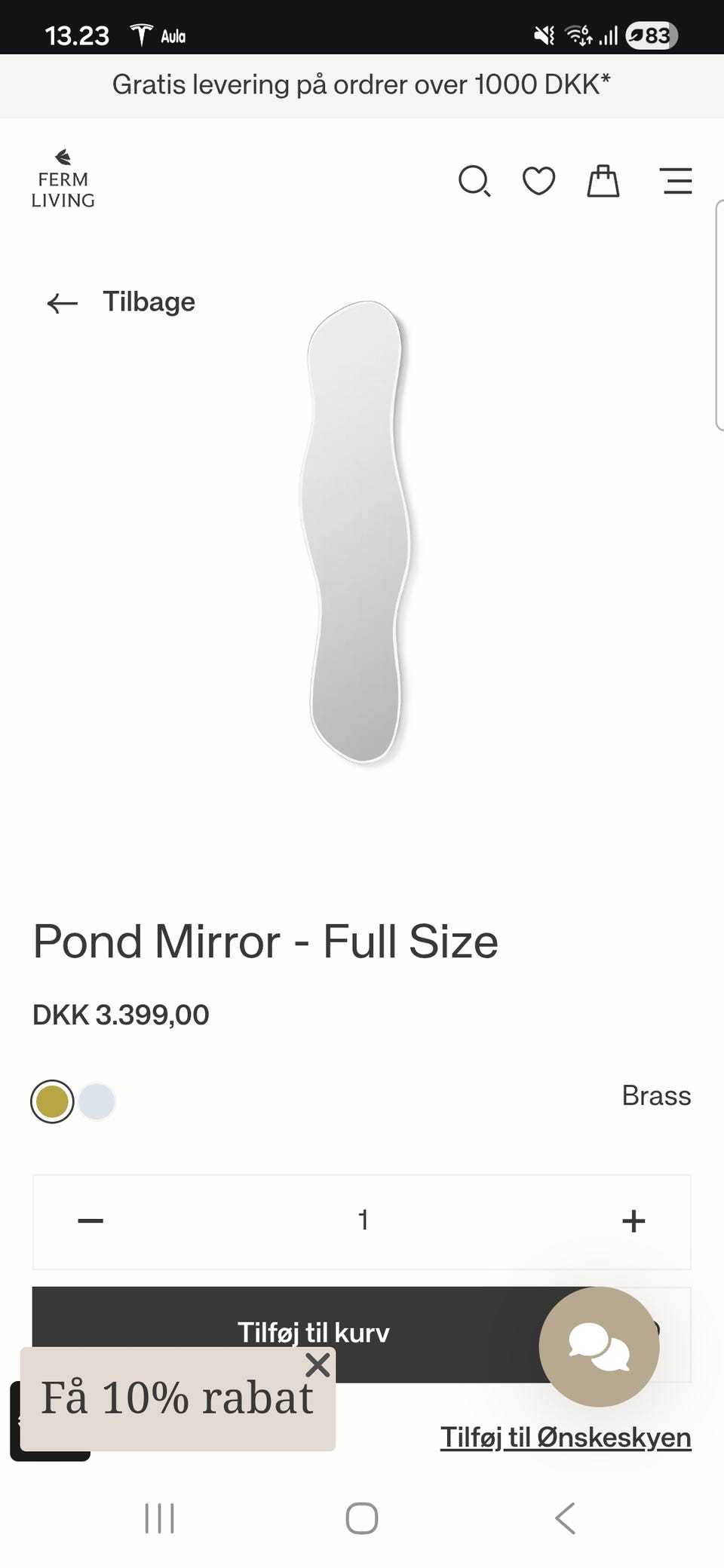
Task: Open recent apps from the navigation bar
Action: 159,1518
